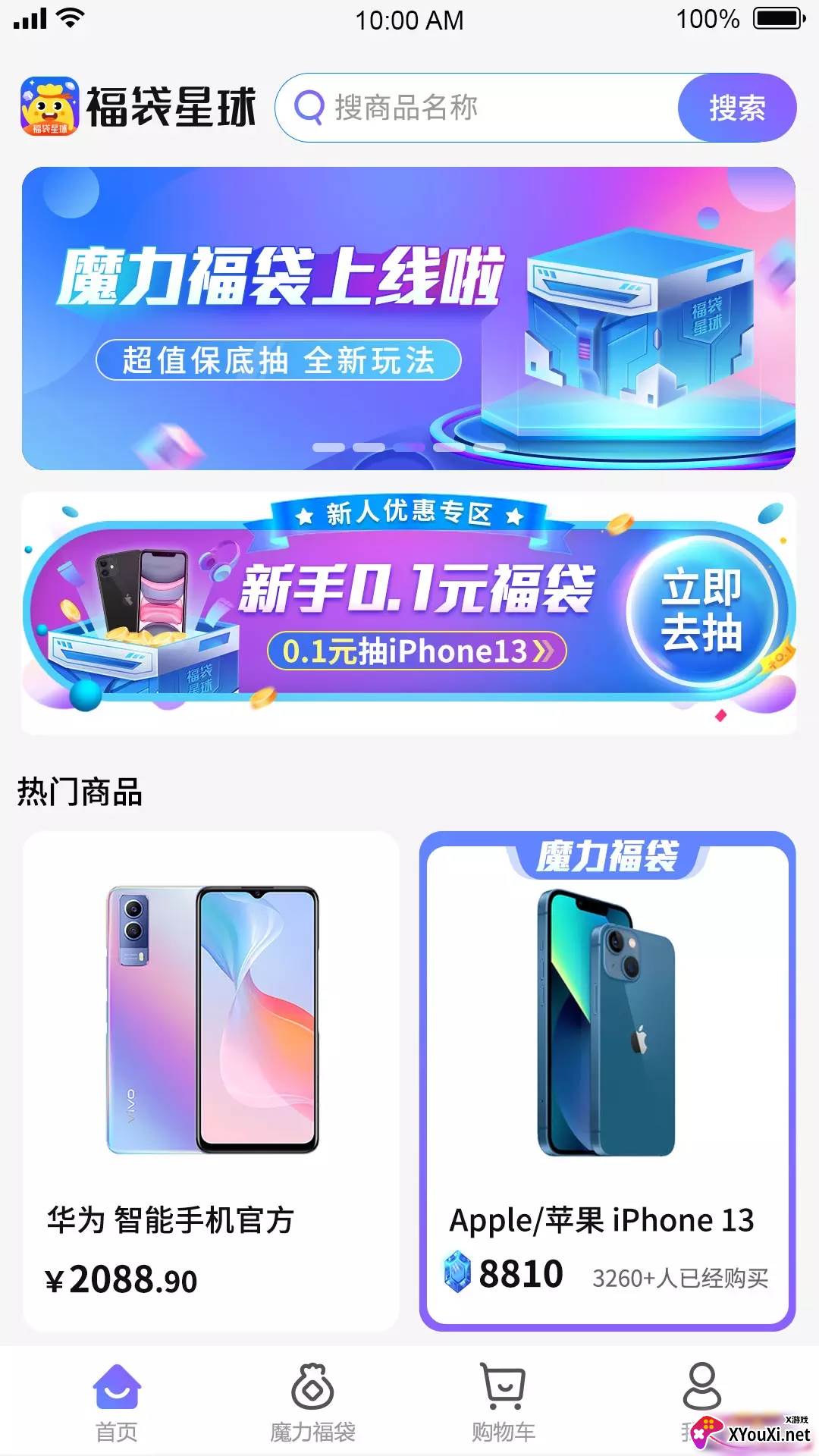Go to the 购物车 cart tab
This screenshot has width=819, height=1456.
click(504, 1403)
